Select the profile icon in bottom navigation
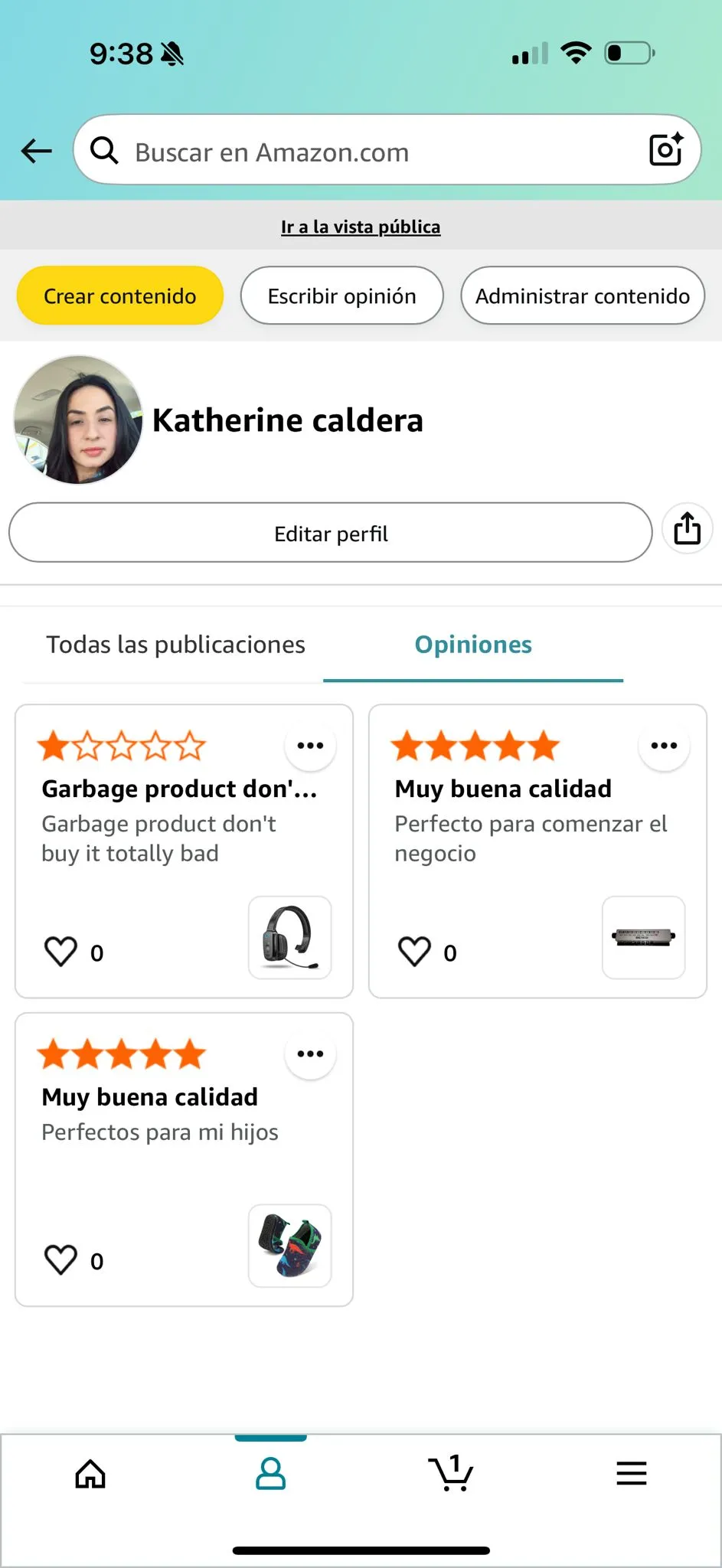 (x=270, y=1473)
